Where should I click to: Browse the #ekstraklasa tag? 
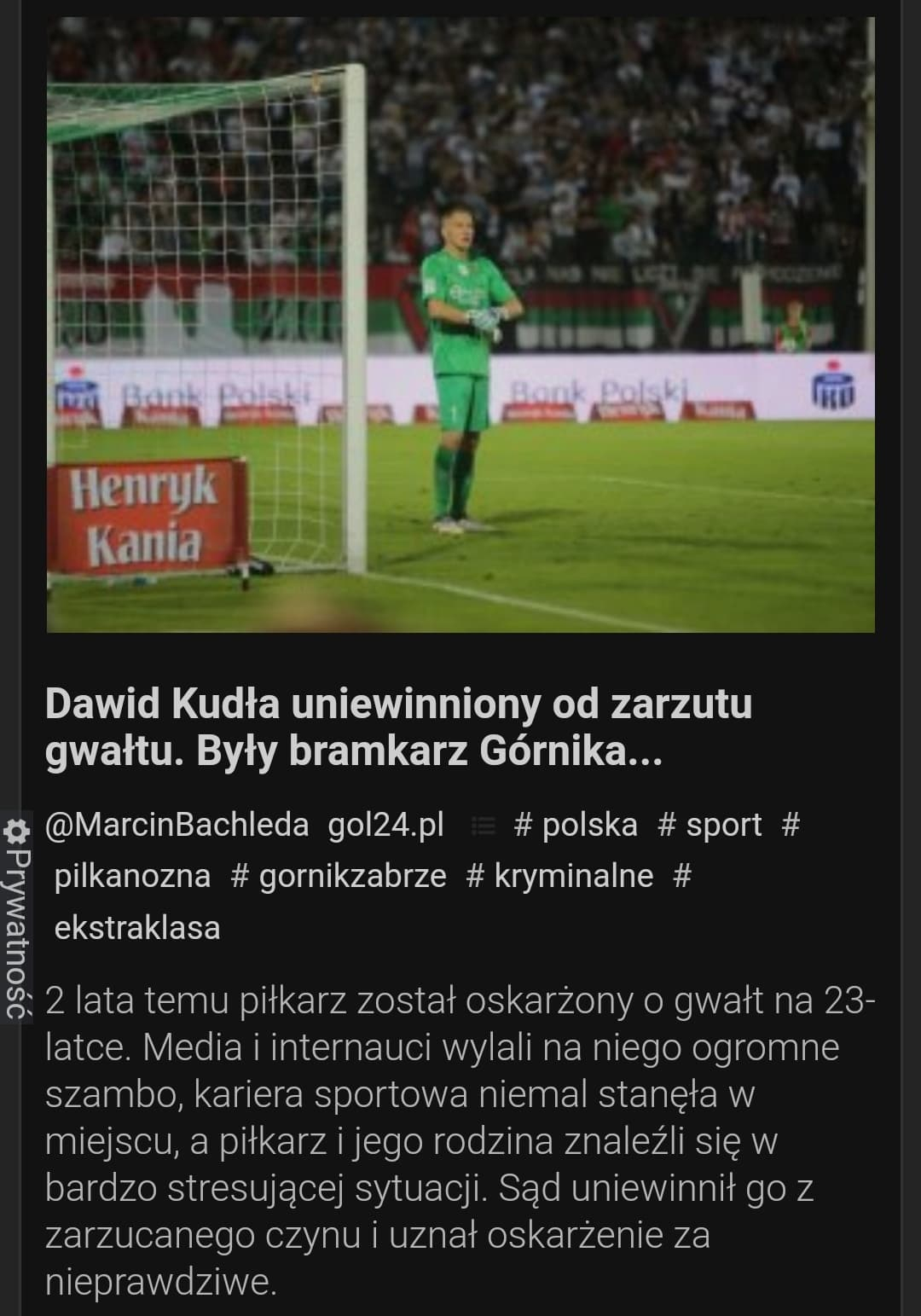pyautogui.click(x=137, y=927)
